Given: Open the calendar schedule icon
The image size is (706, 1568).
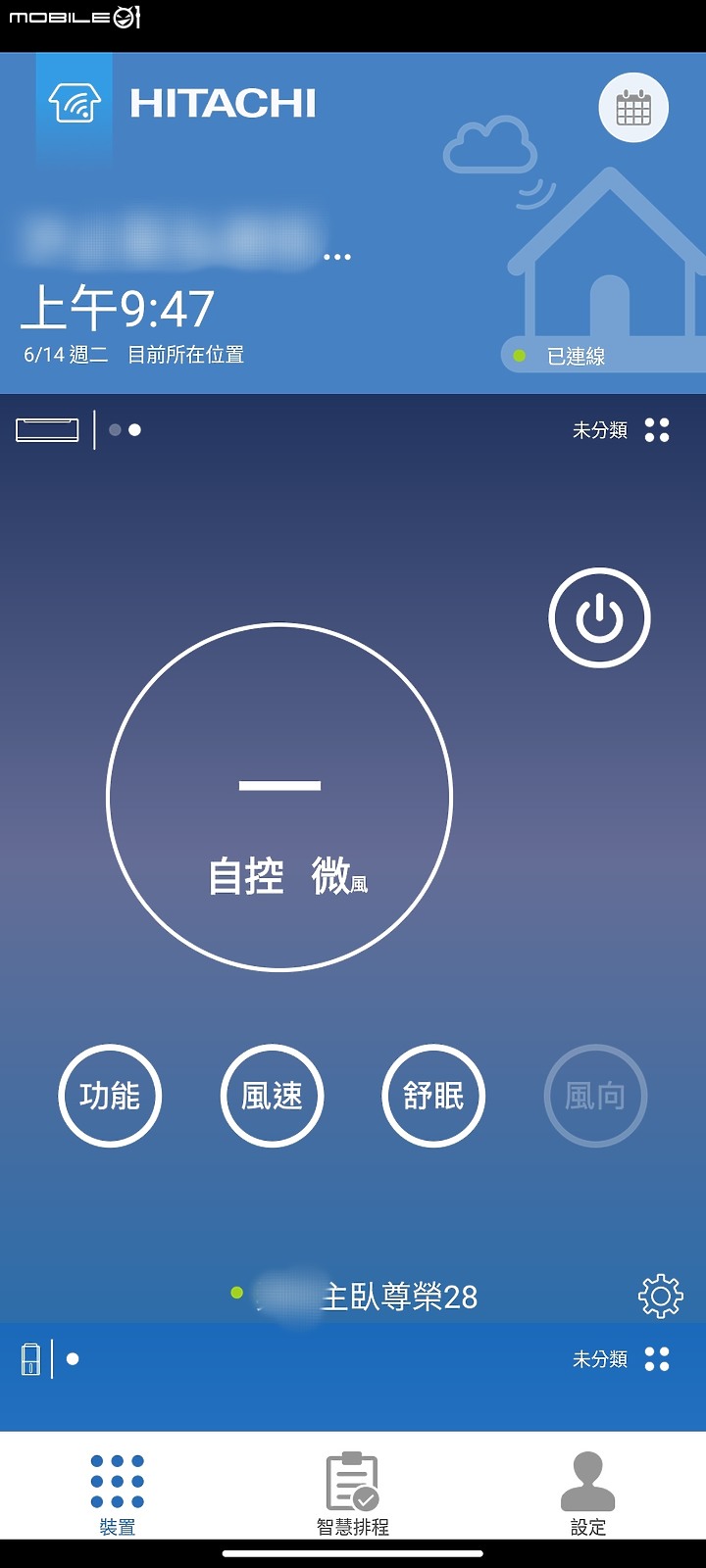Looking at the screenshot, I should click(633, 108).
